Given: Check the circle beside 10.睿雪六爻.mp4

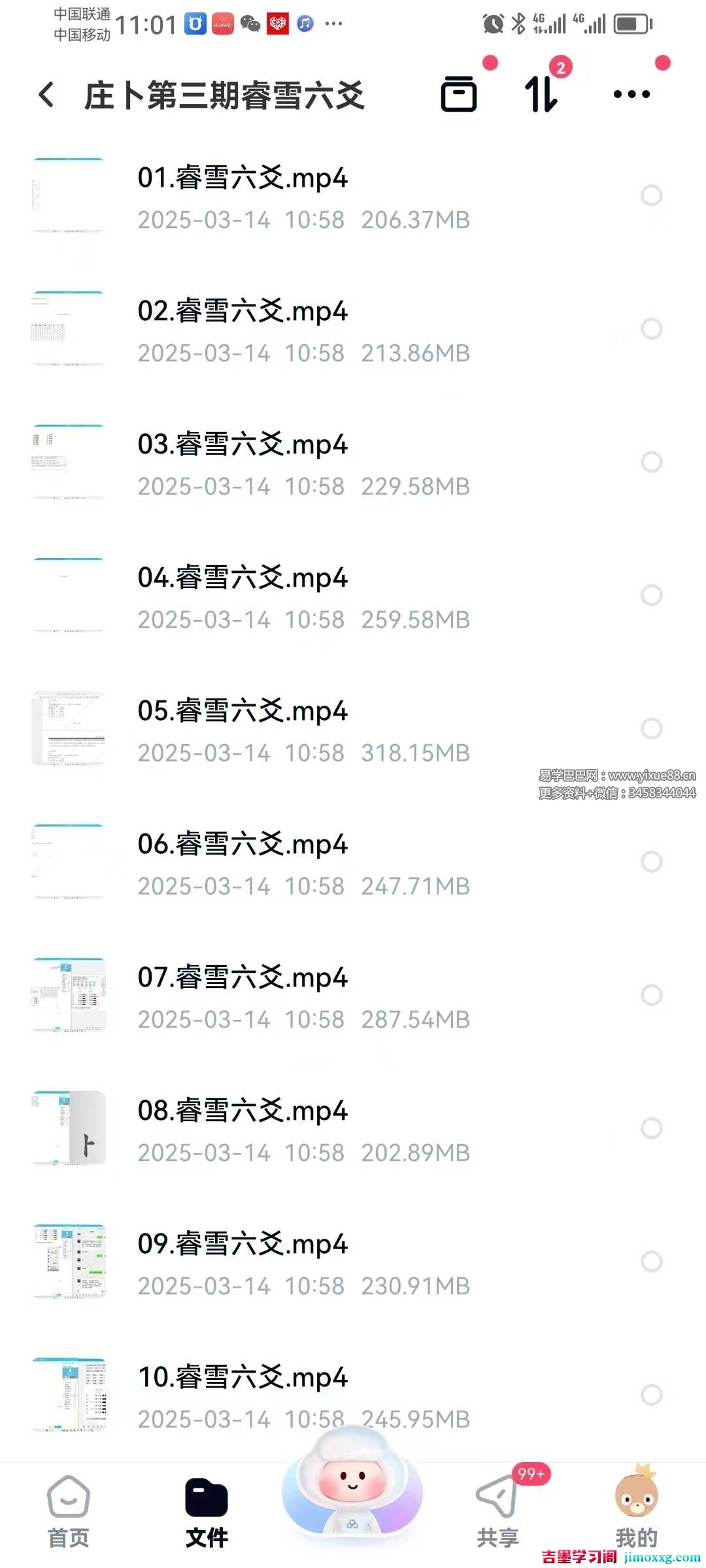Looking at the screenshot, I should (651, 1395).
